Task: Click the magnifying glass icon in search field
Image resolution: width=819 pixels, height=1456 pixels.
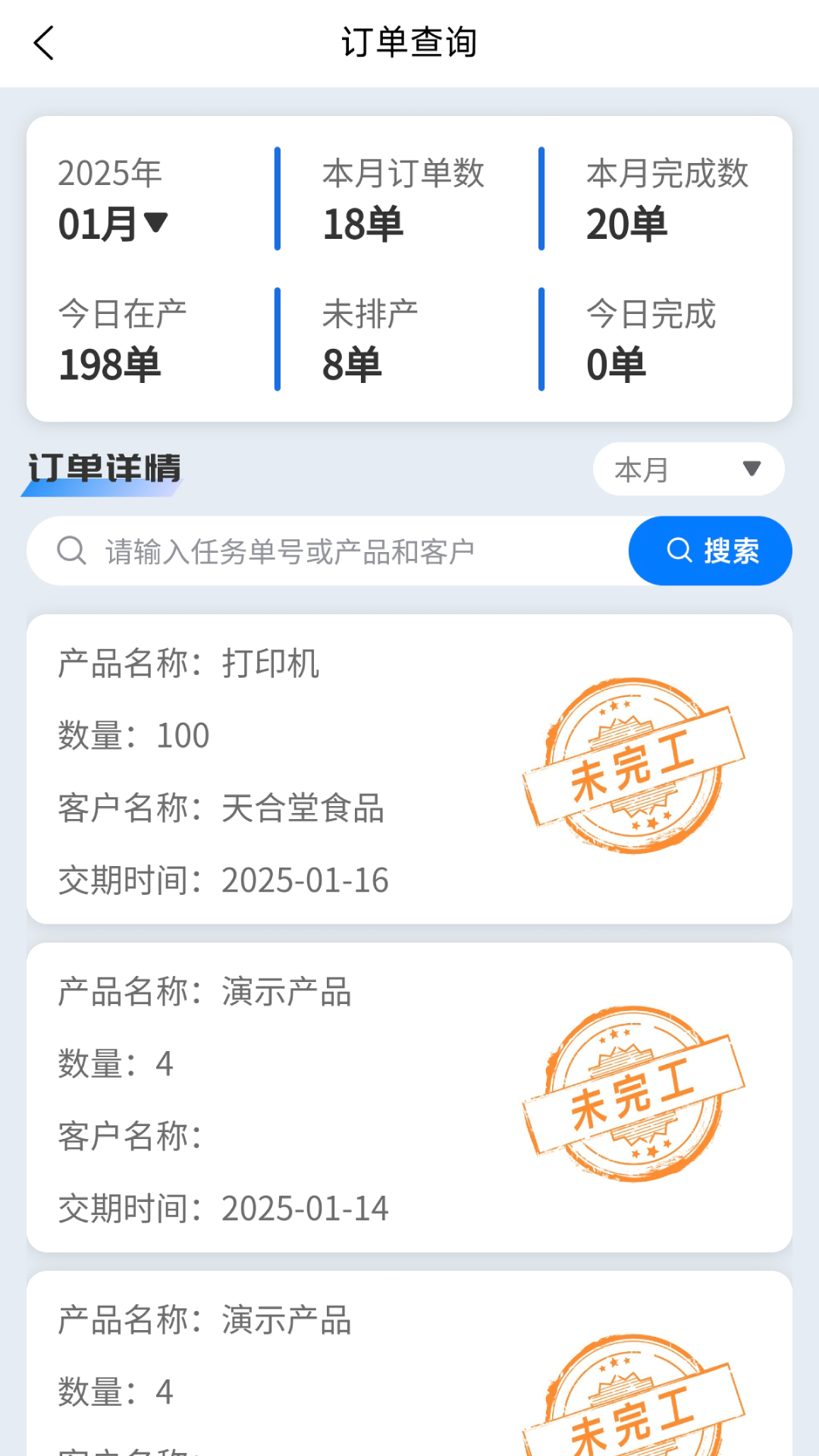Action: pos(71,551)
